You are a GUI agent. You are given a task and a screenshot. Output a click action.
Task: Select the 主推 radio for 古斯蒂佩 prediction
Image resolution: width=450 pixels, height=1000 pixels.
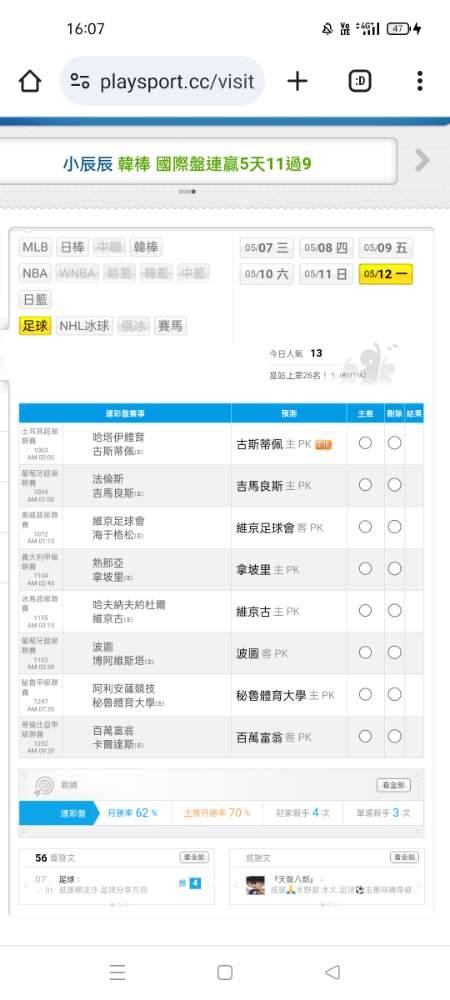(x=365, y=443)
